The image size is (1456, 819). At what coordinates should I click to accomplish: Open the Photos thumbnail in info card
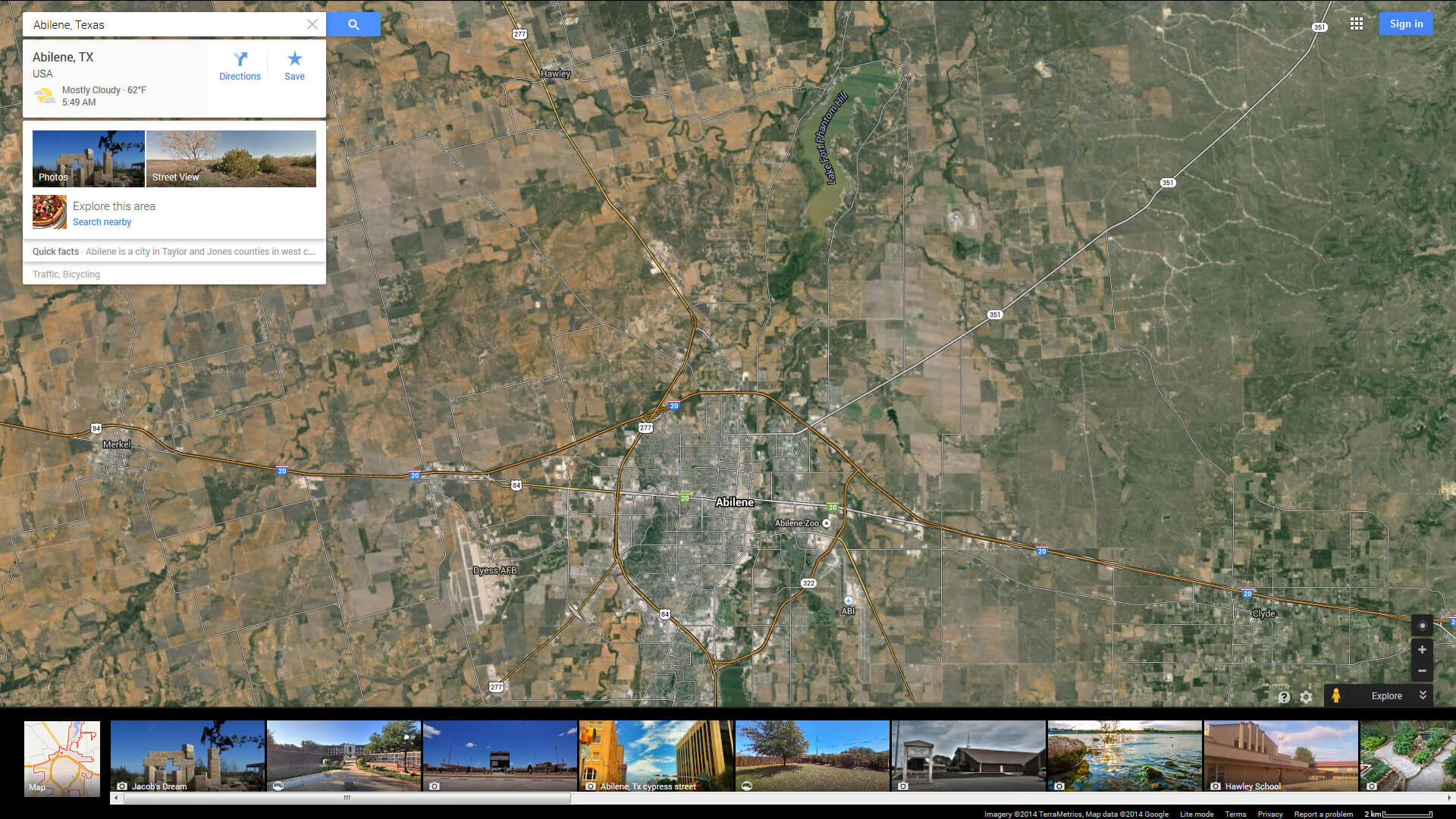tap(88, 158)
